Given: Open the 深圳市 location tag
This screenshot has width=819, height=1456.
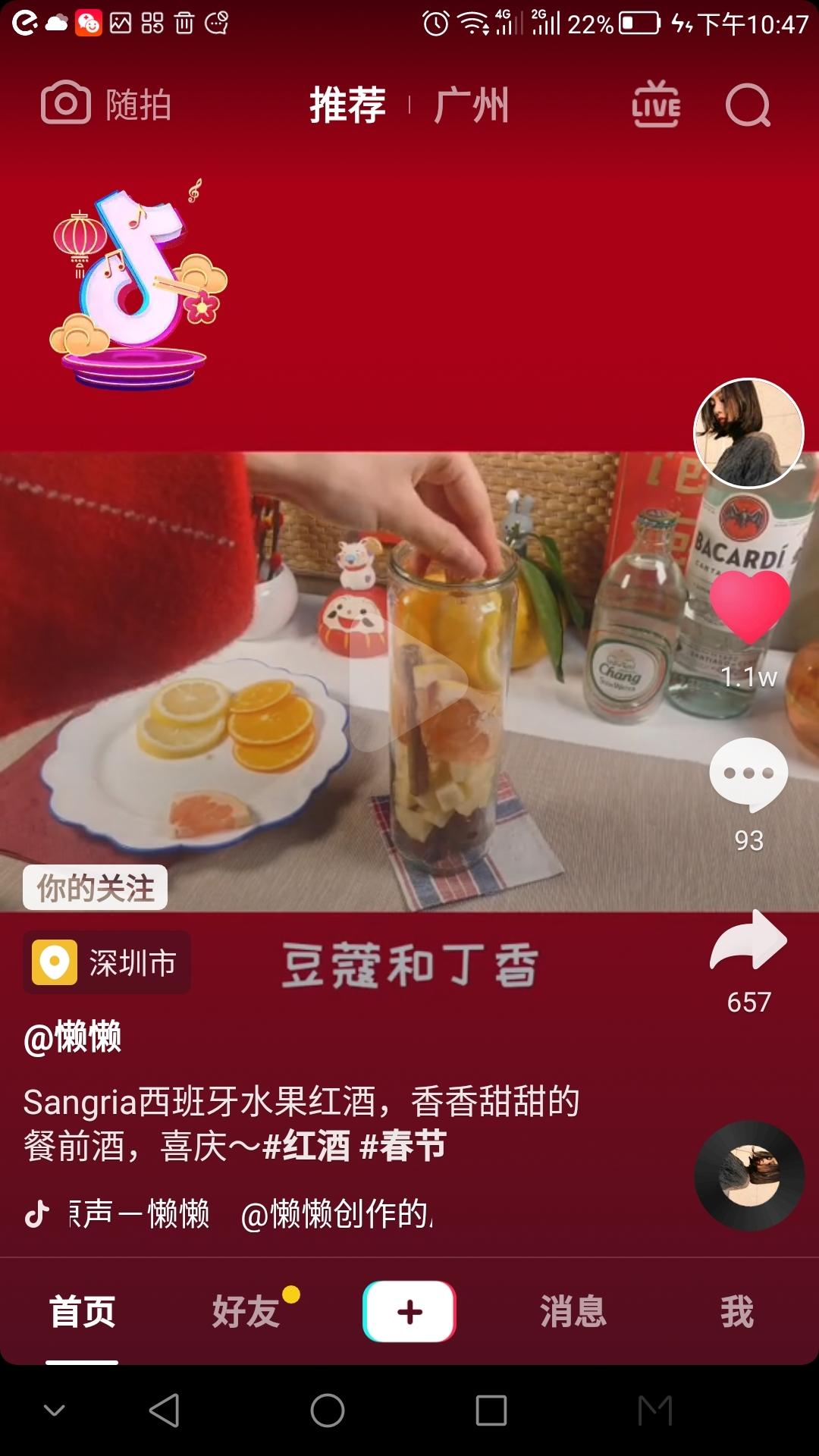Looking at the screenshot, I should tap(107, 962).
